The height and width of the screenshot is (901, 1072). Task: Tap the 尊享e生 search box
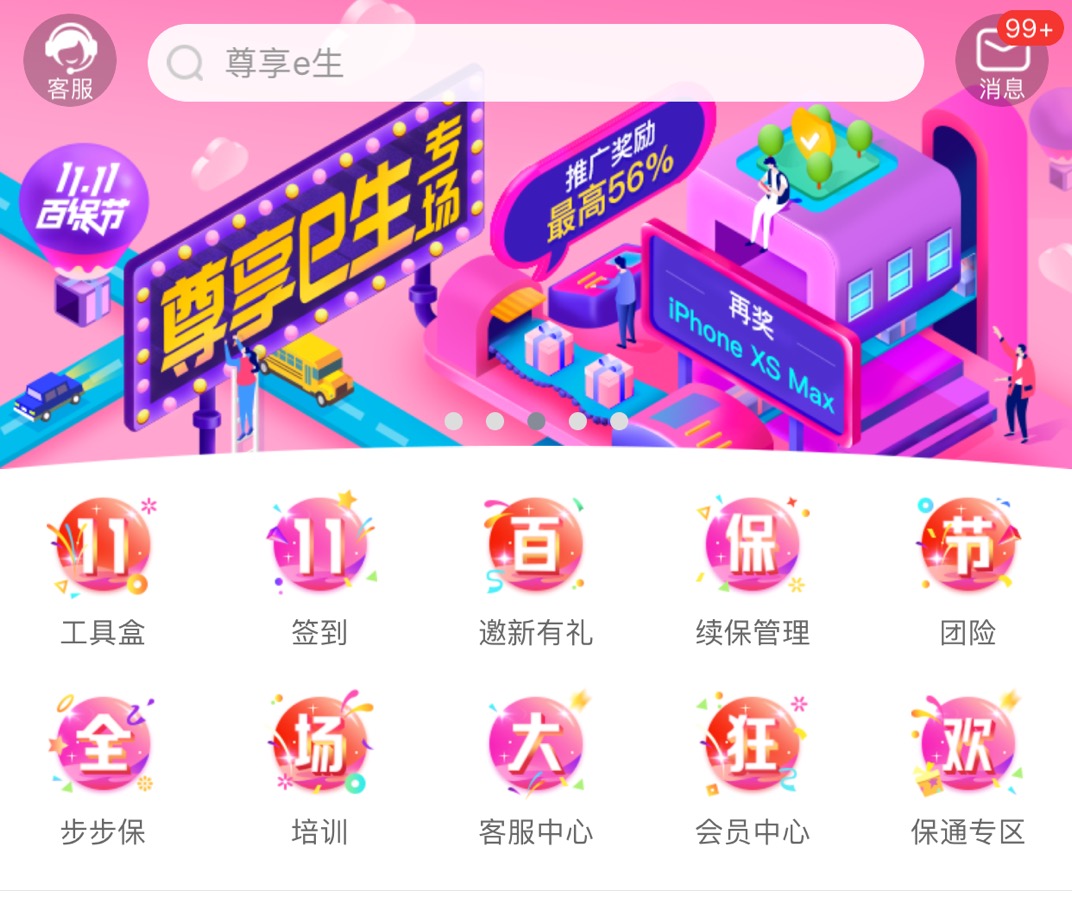[x=535, y=63]
